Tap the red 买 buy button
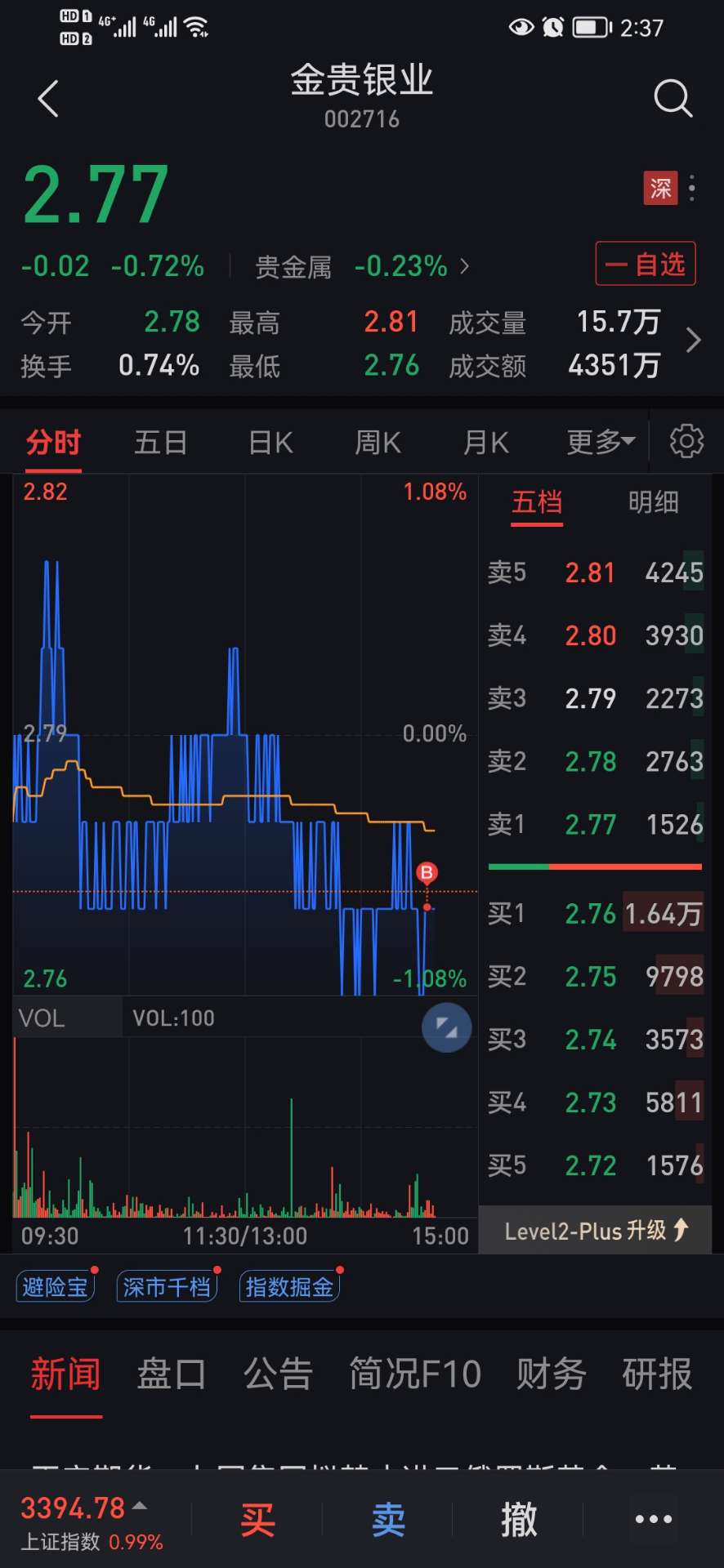Screen dimensions: 724x1568 [x=257, y=1519]
